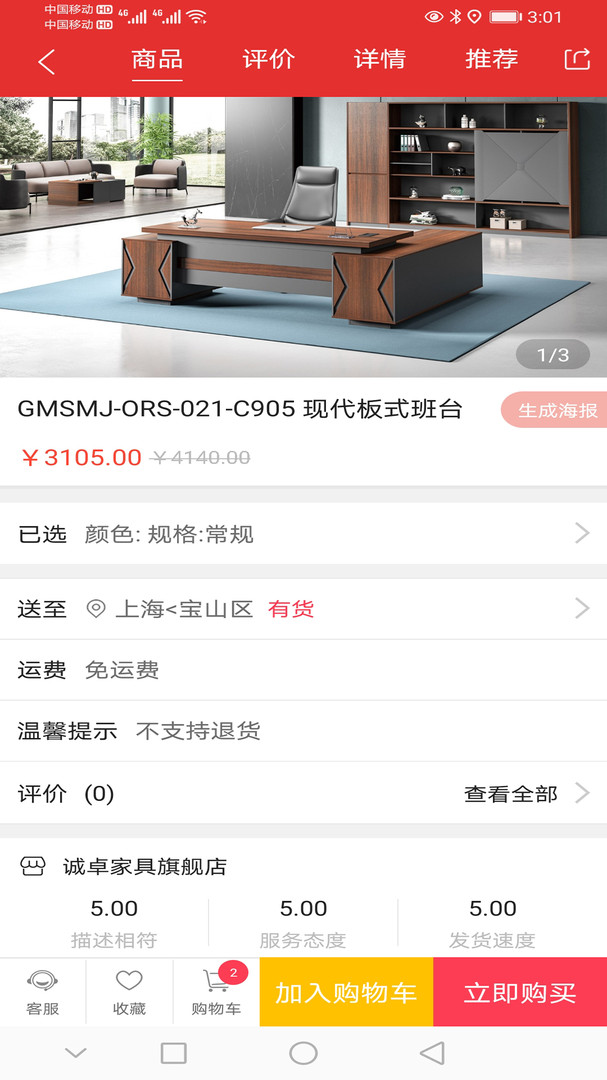
Task: Tap 加入购物车 to add to cart
Action: pos(346,992)
